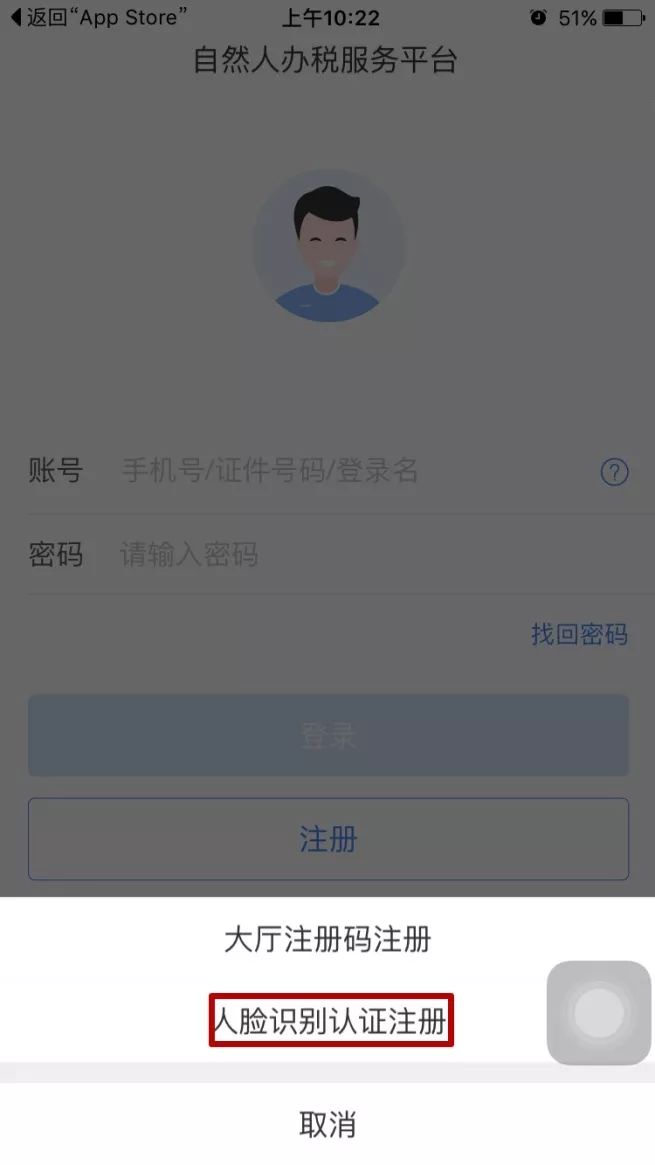
Task: Dismiss the sheet with 取消
Action: [x=327, y=1124]
